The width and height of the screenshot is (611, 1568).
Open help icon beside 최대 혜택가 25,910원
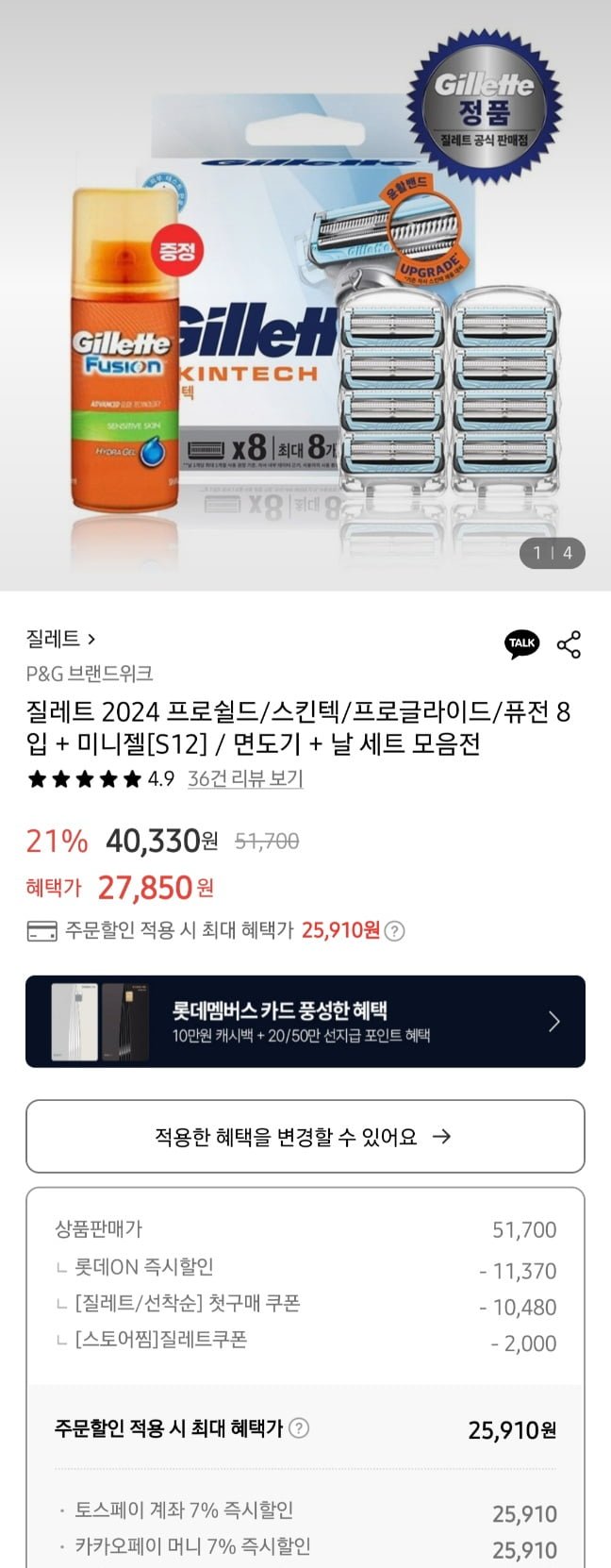395,931
